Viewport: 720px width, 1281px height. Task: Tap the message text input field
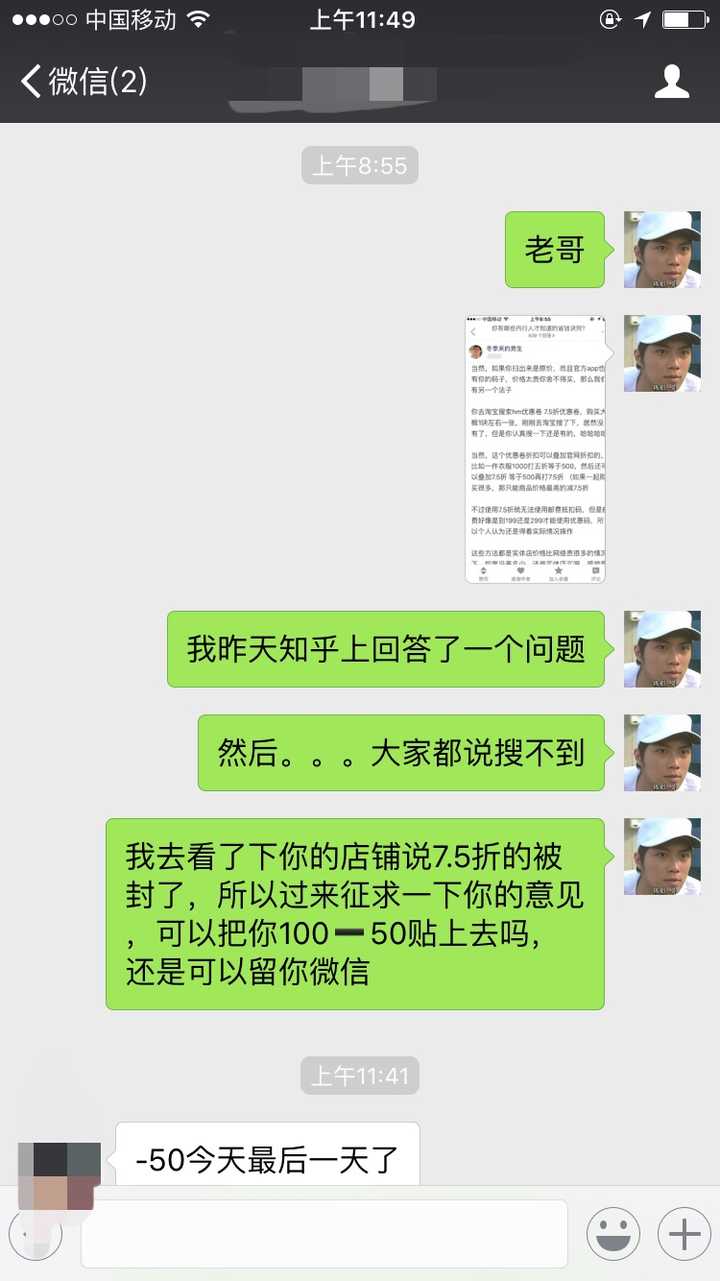tap(324, 1235)
